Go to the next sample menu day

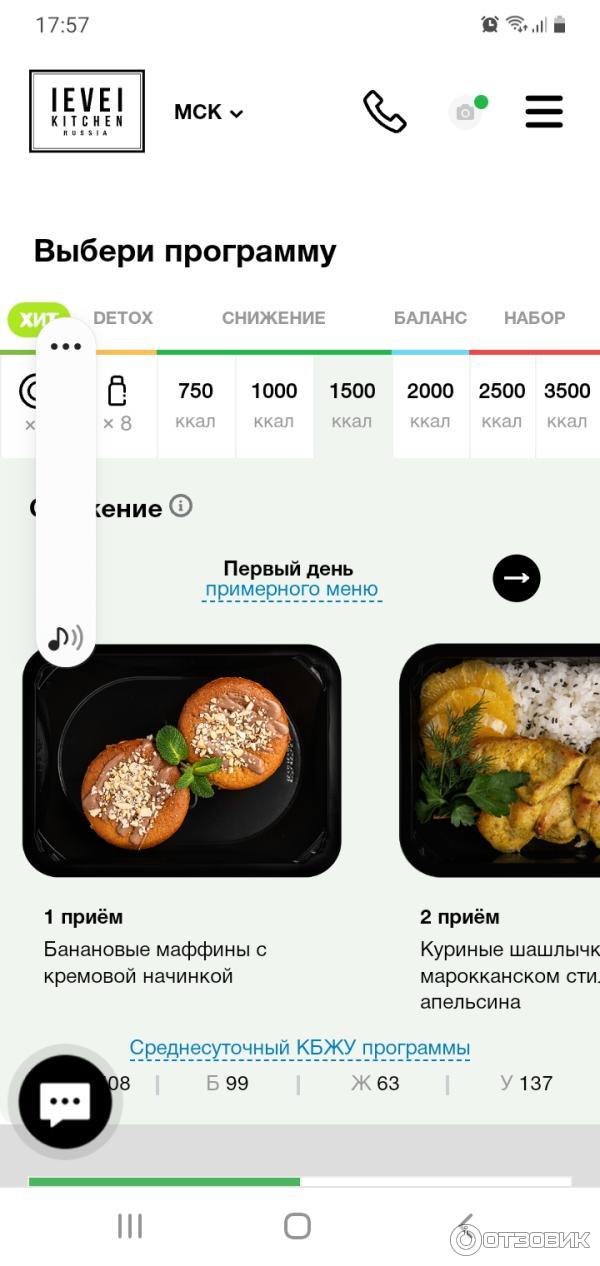tap(516, 578)
